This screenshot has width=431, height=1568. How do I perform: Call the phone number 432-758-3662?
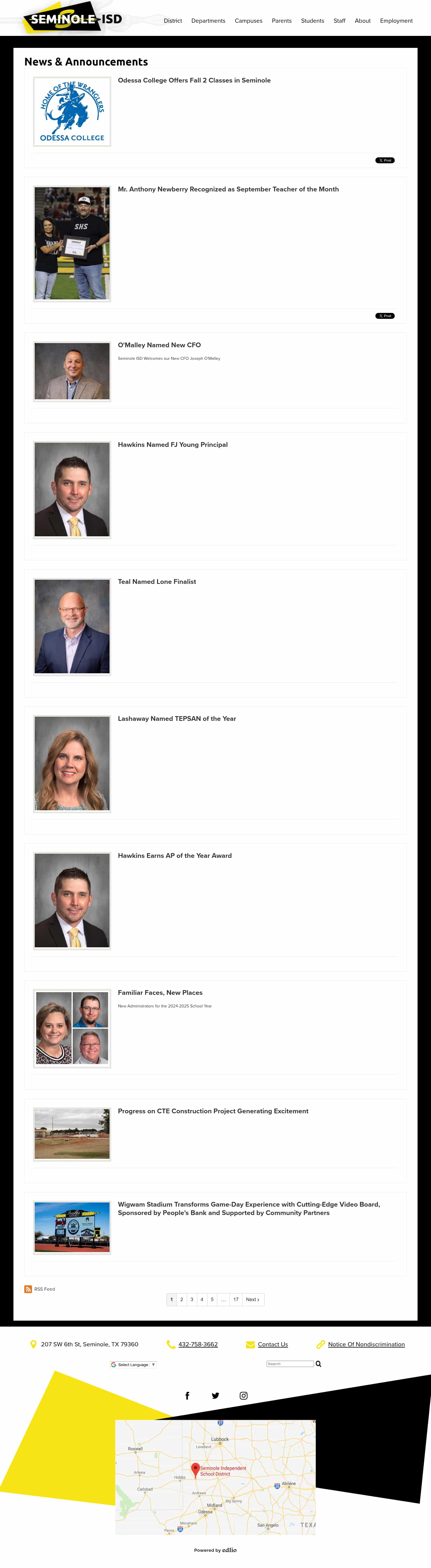tap(198, 1345)
